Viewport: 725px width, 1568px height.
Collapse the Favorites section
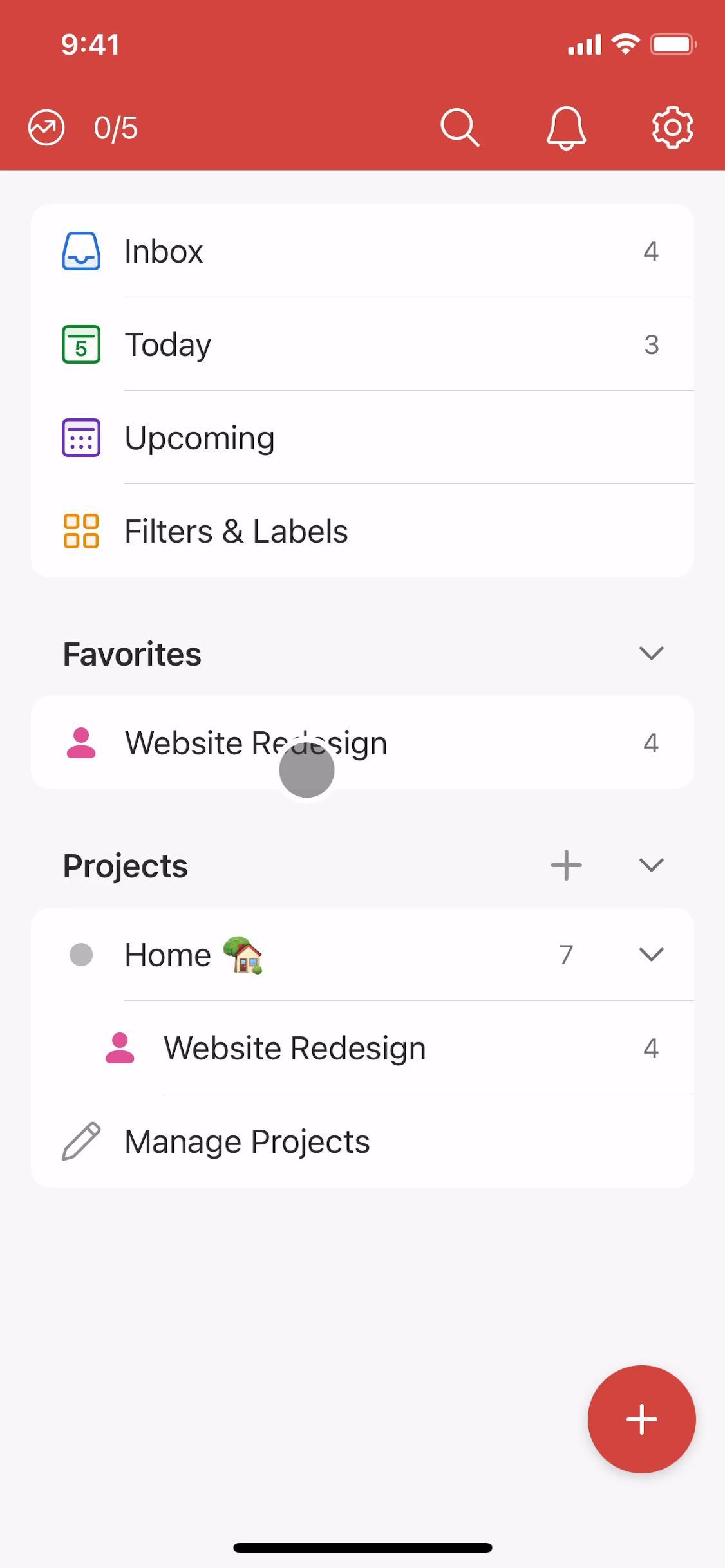click(651, 653)
